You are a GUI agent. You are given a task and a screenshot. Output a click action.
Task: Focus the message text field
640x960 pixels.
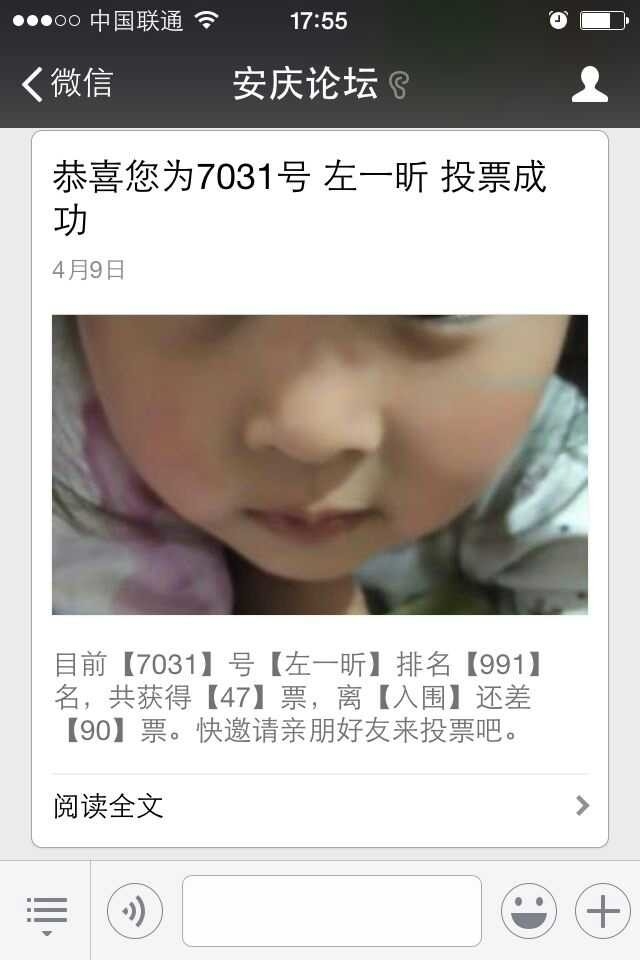[x=331, y=911]
